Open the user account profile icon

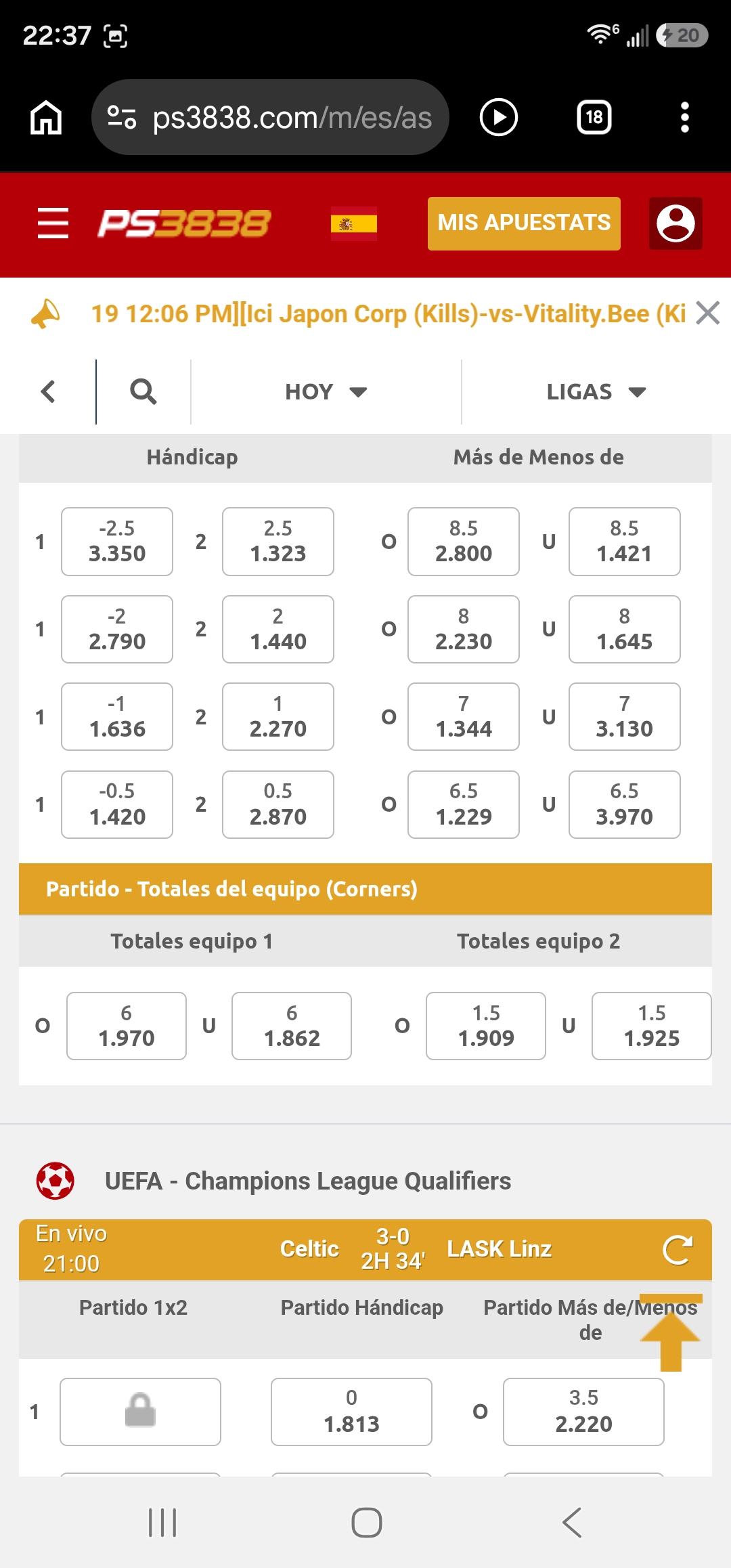pyautogui.click(x=675, y=223)
